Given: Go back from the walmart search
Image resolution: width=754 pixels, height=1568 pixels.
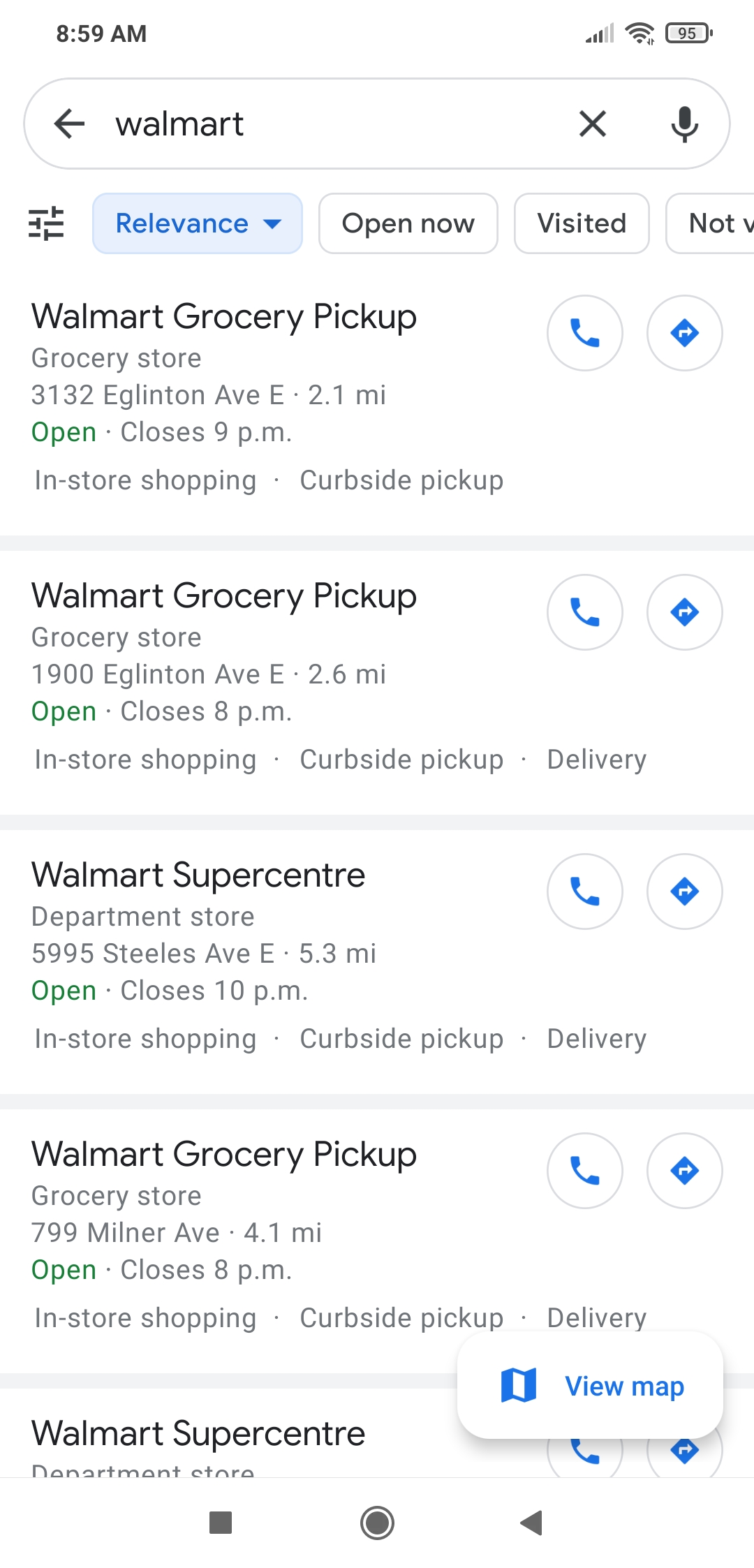Looking at the screenshot, I should [69, 124].
